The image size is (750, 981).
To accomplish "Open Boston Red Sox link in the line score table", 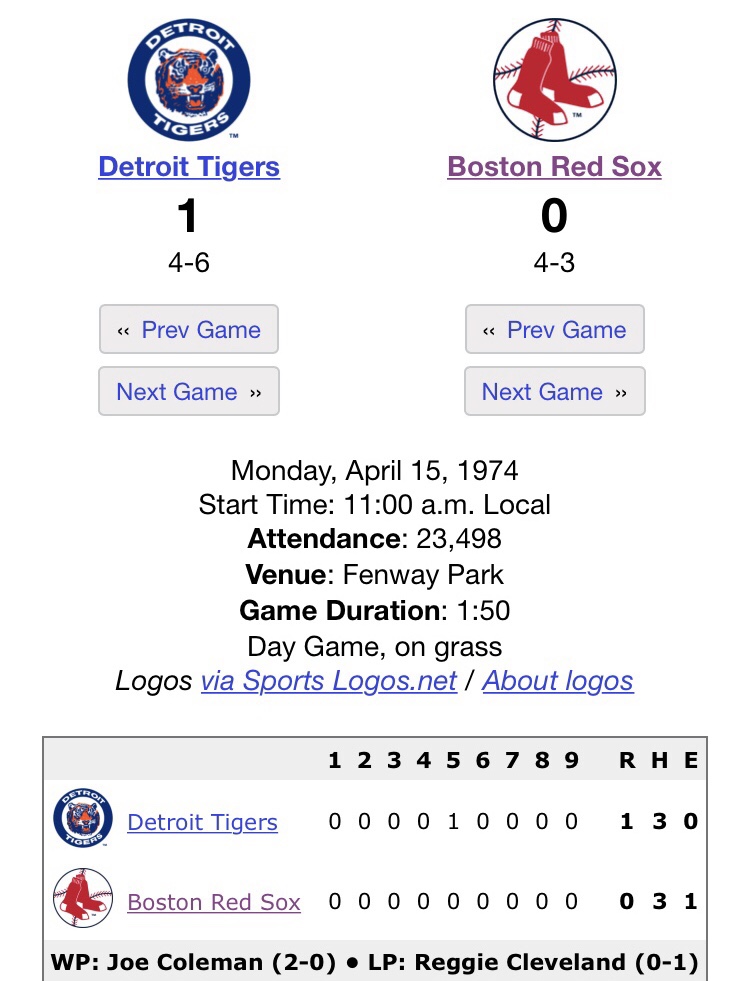I will point(214,901).
